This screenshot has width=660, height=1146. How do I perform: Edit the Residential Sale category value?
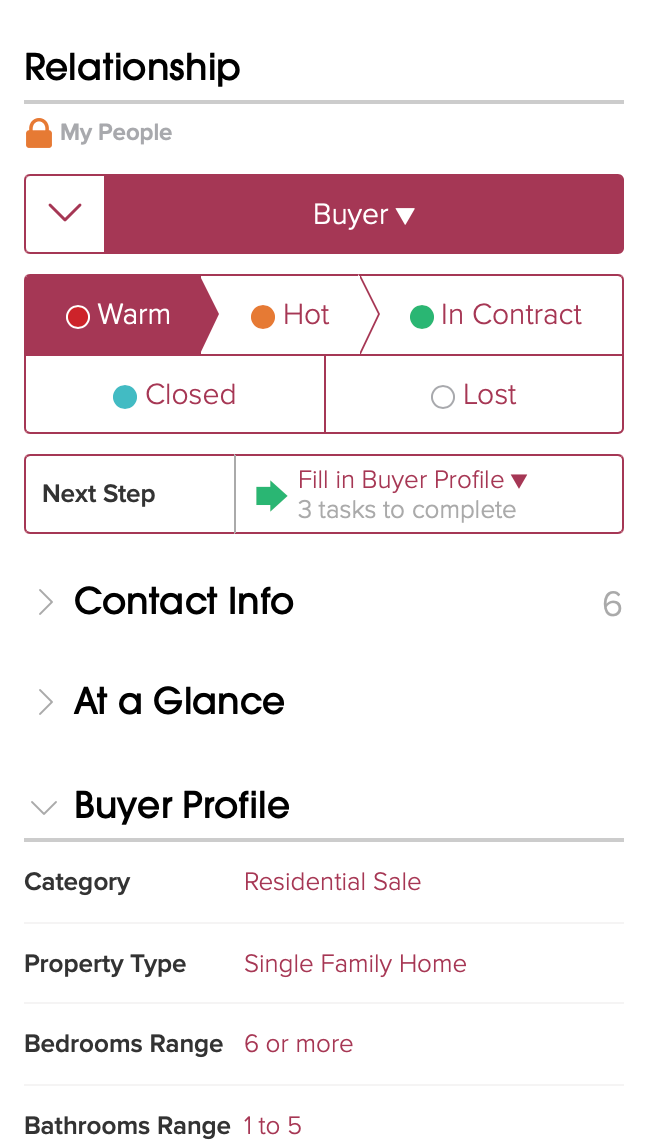click(333, 881)
